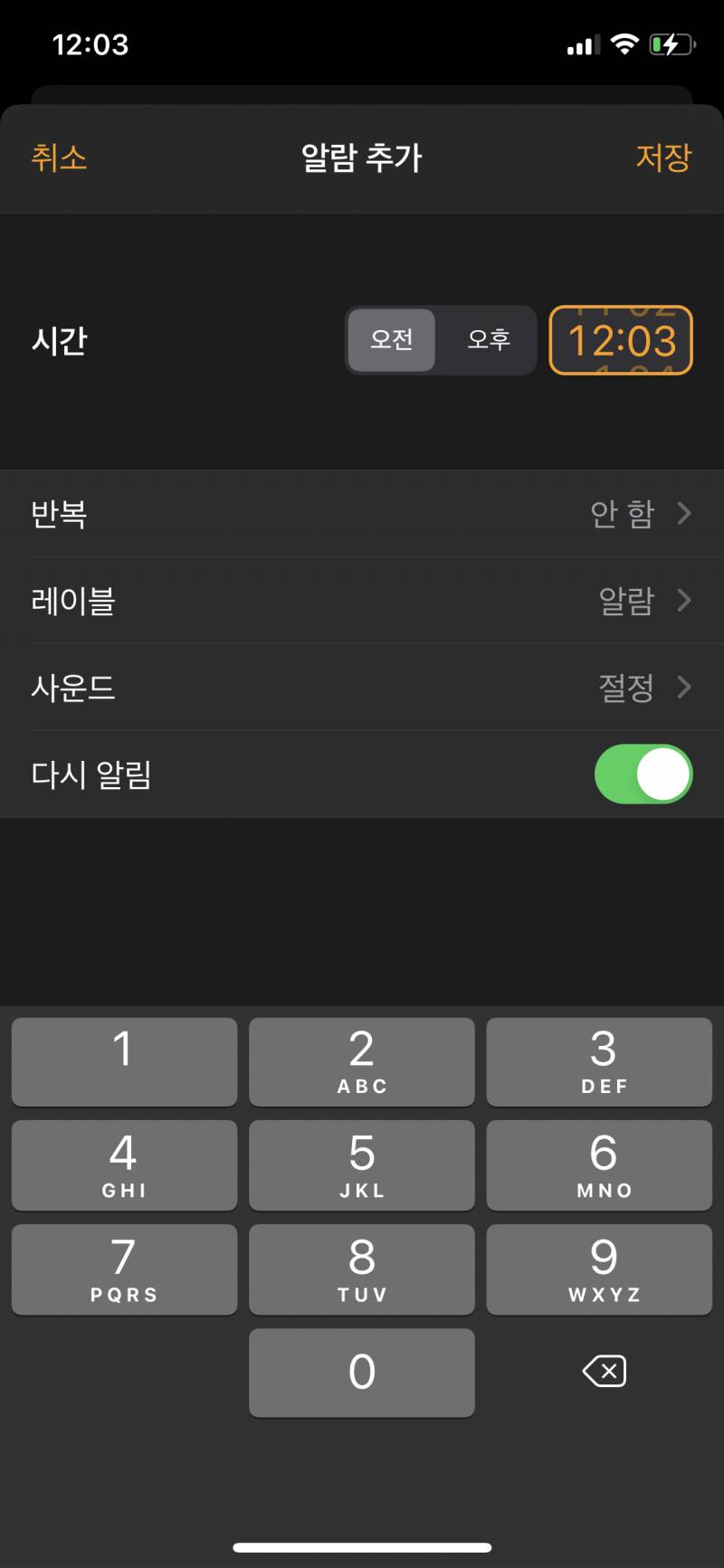The height and width of the screenshot is (1568, 724).
Task: Select the 오전 (AM) option
Action: pos(391,341)
